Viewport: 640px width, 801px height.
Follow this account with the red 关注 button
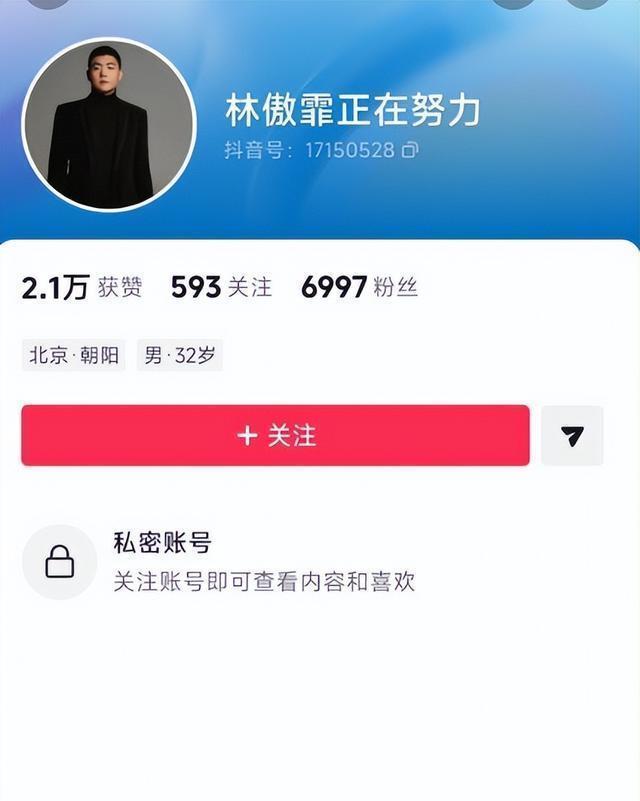pyautogui.click(x=275, y=436)
